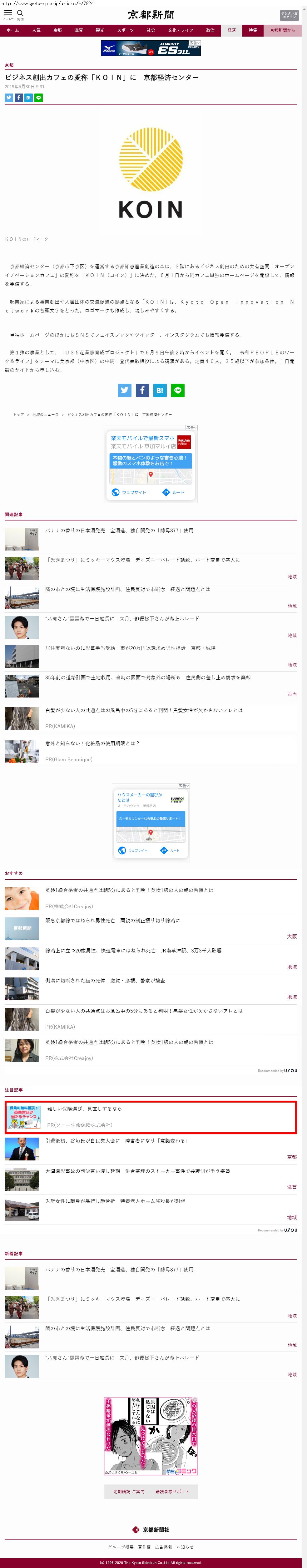Share article via LINE below the text
The height and width of the screenshot is (1568, 307).
coord(177,390)
